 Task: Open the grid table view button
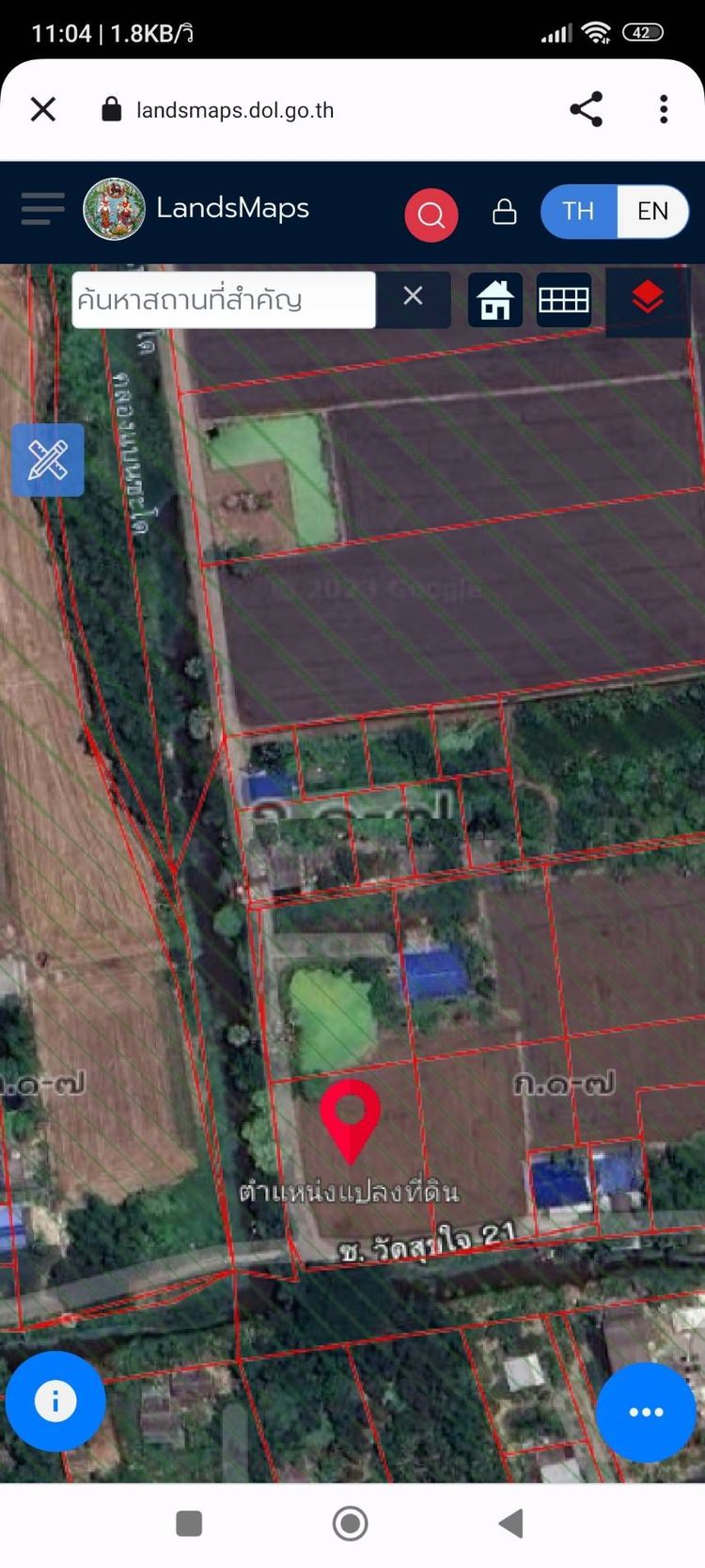tap(564, 300)
